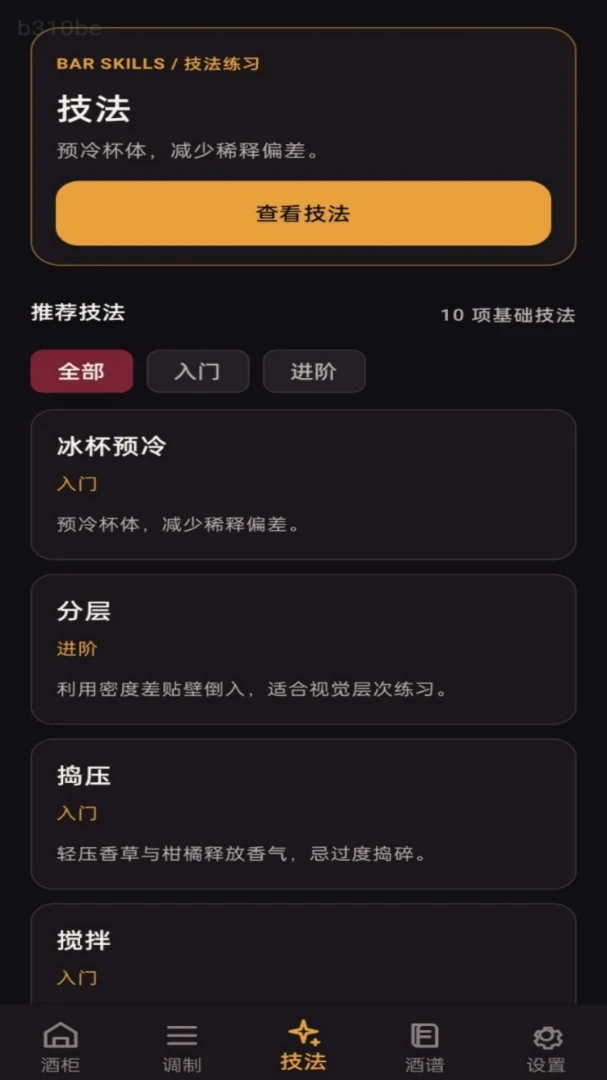
Task: Open the 分层 technique card
Action: coord(303,649)
